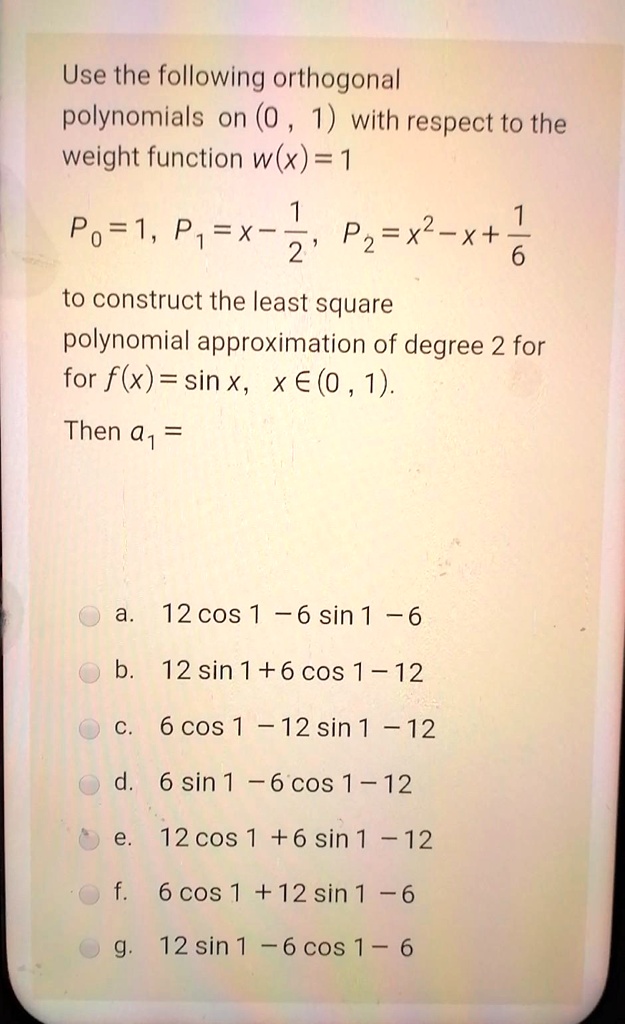Mark option d: 6 sin 1 − 6 cos 1 − 12
Image resolution: width=625 pixels, height=1024 pixels.
[x=90, y=784]
